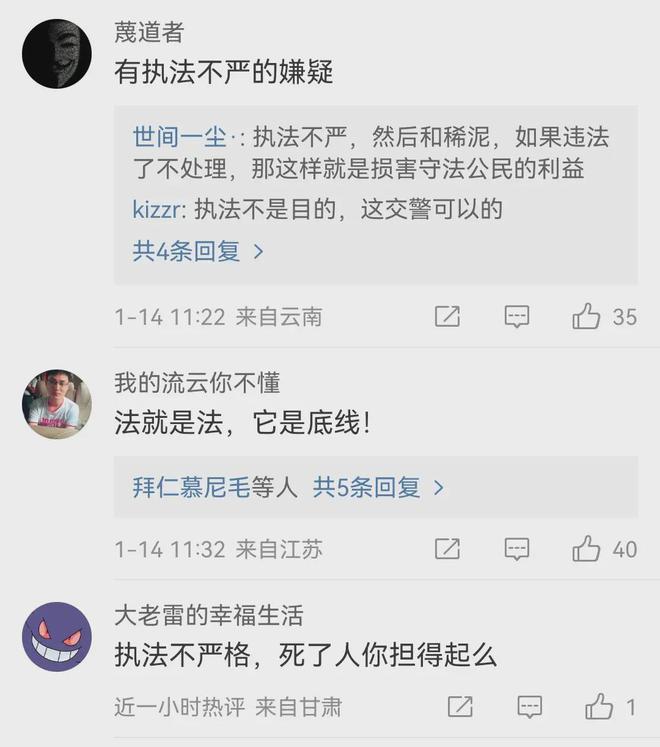
Task: Reply to 我的流云你不懂's comment
Action: 516,549
